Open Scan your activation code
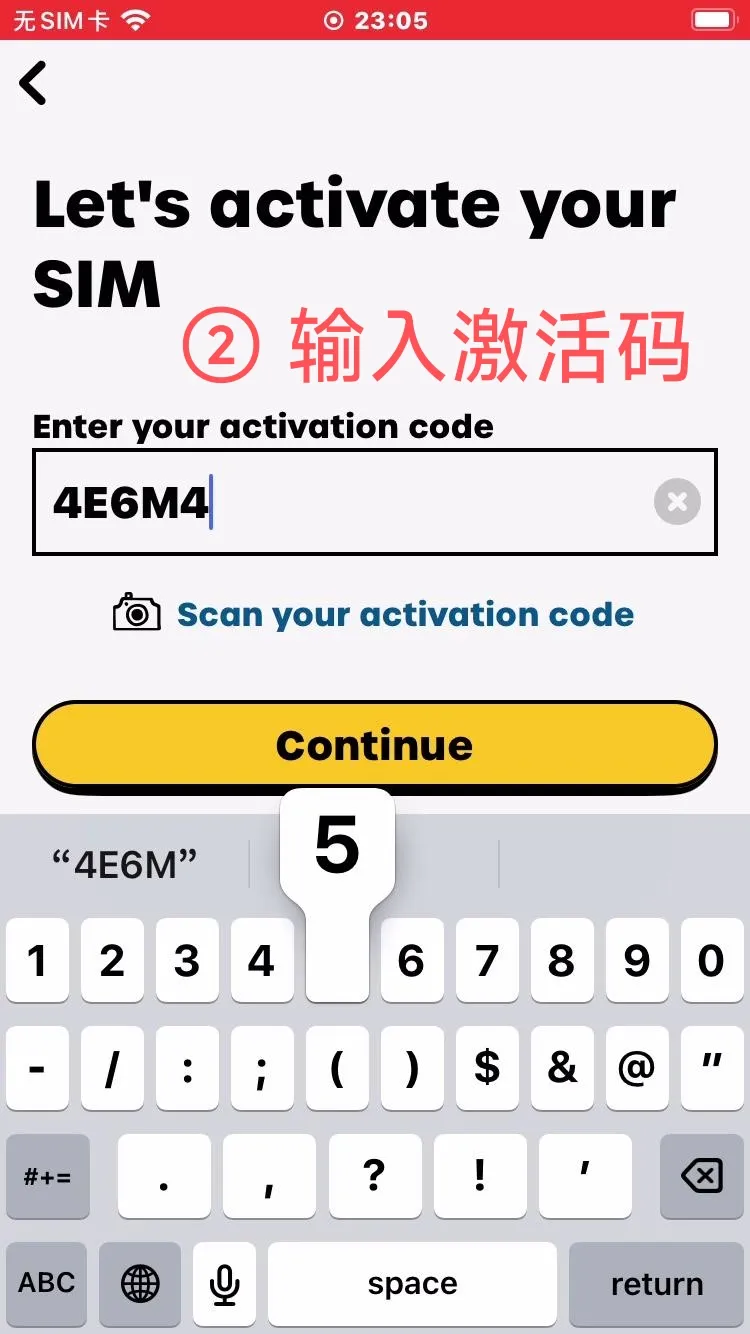The image size is (750, 1334). (404, 613)
